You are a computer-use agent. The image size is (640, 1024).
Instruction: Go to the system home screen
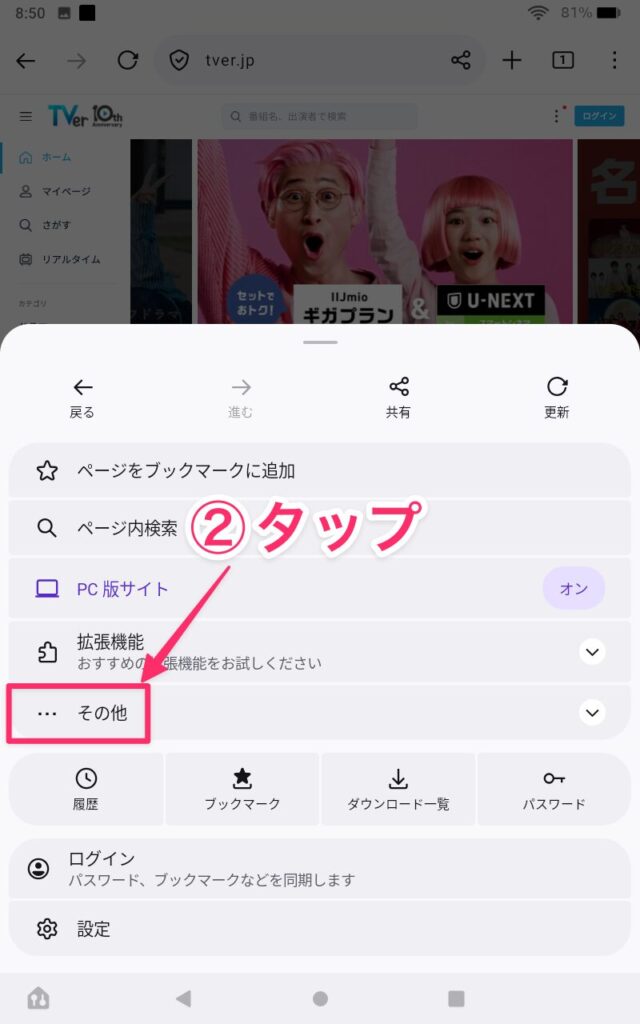(320, 998)
